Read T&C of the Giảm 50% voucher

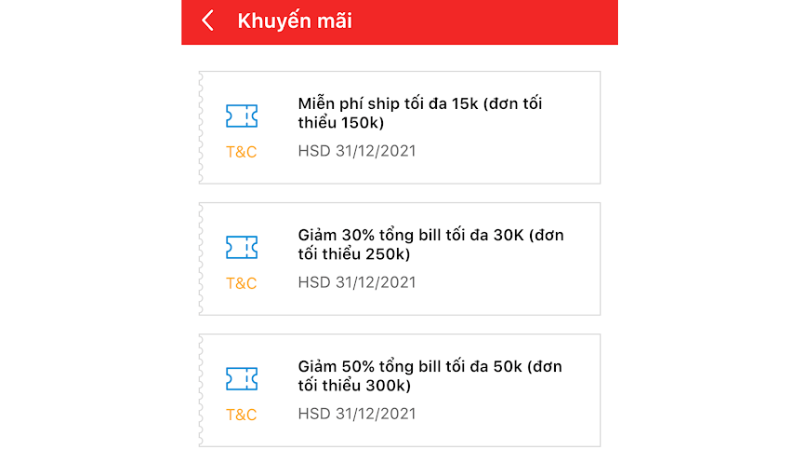241,414
